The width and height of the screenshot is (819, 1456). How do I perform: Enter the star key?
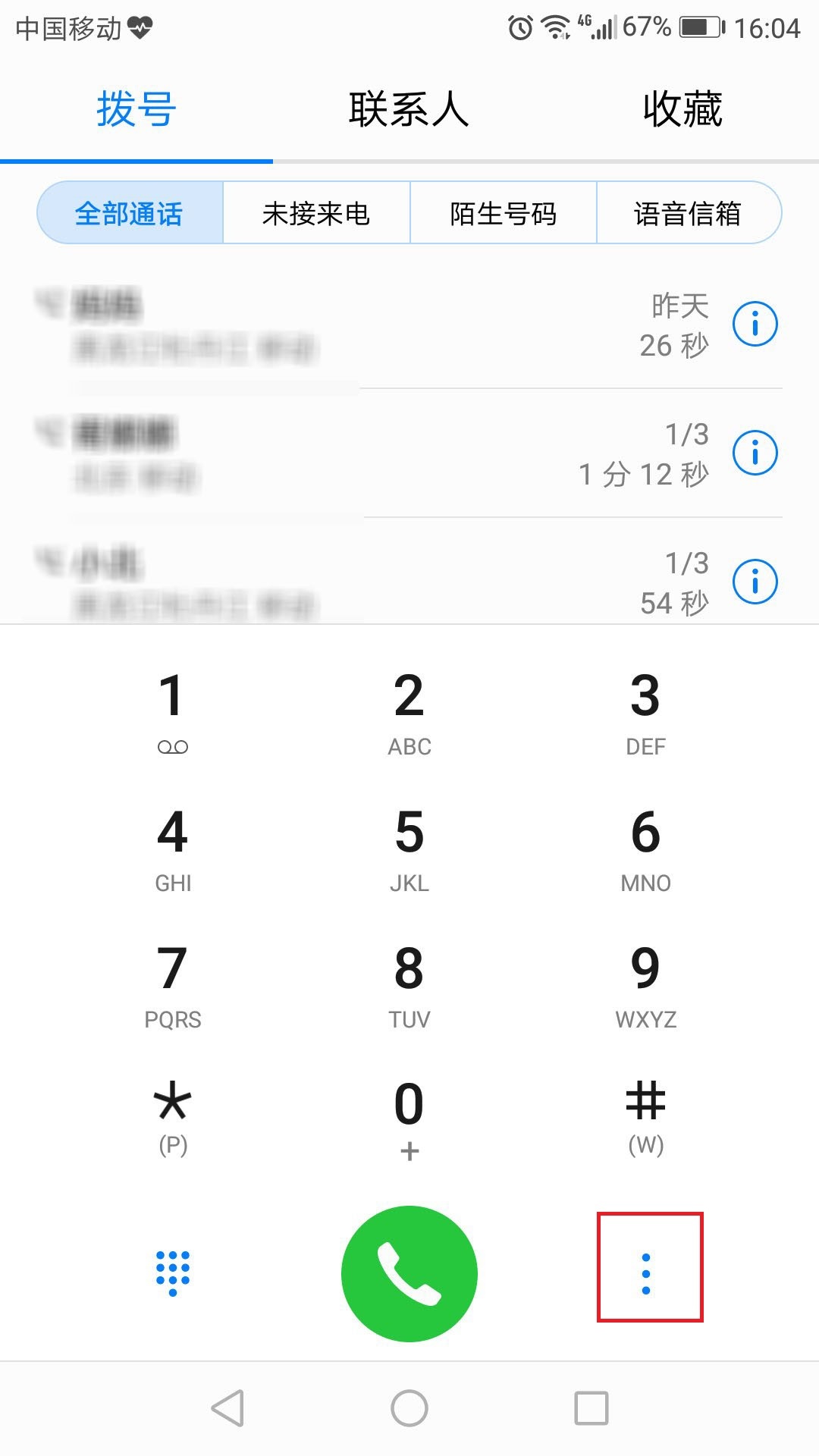point(173,1117)
